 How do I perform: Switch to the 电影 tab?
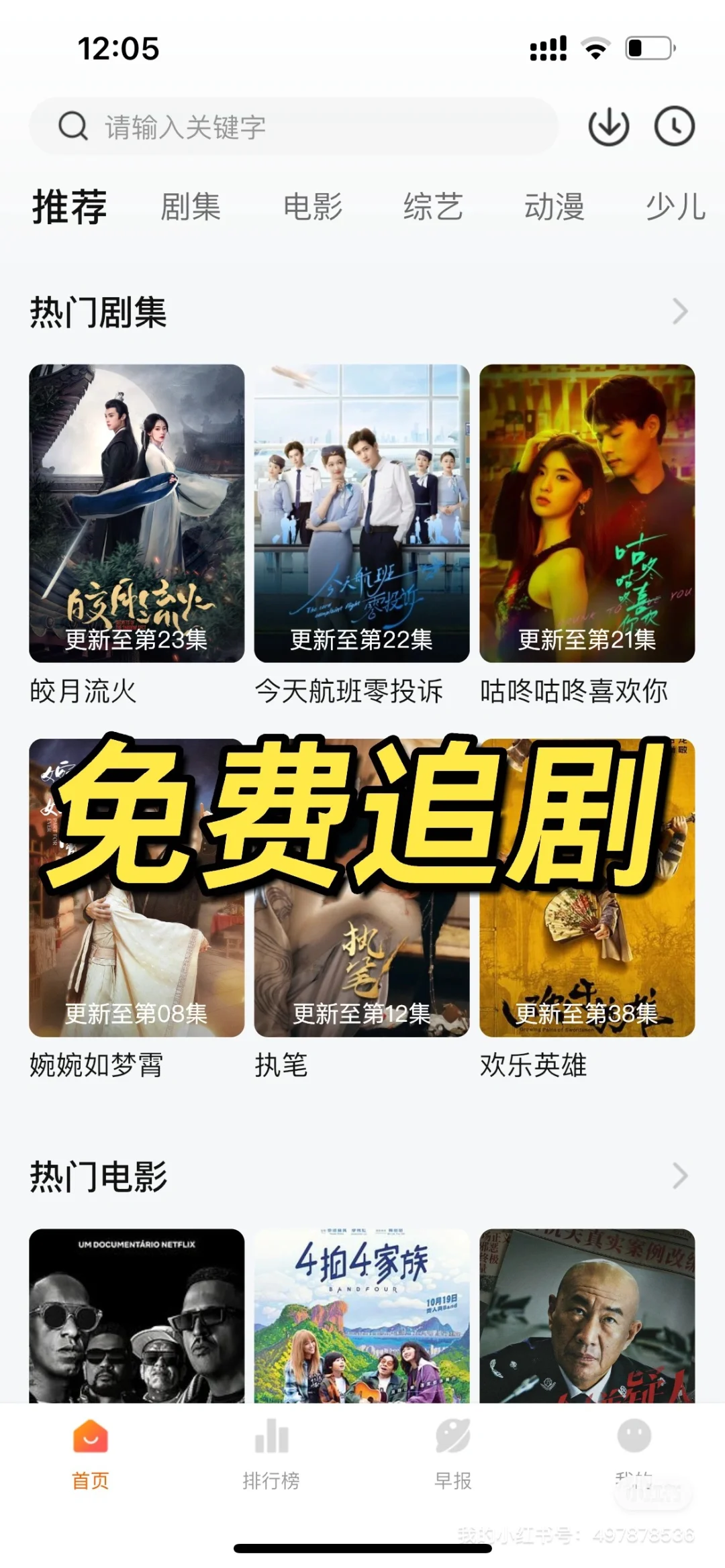pos(312,207)
